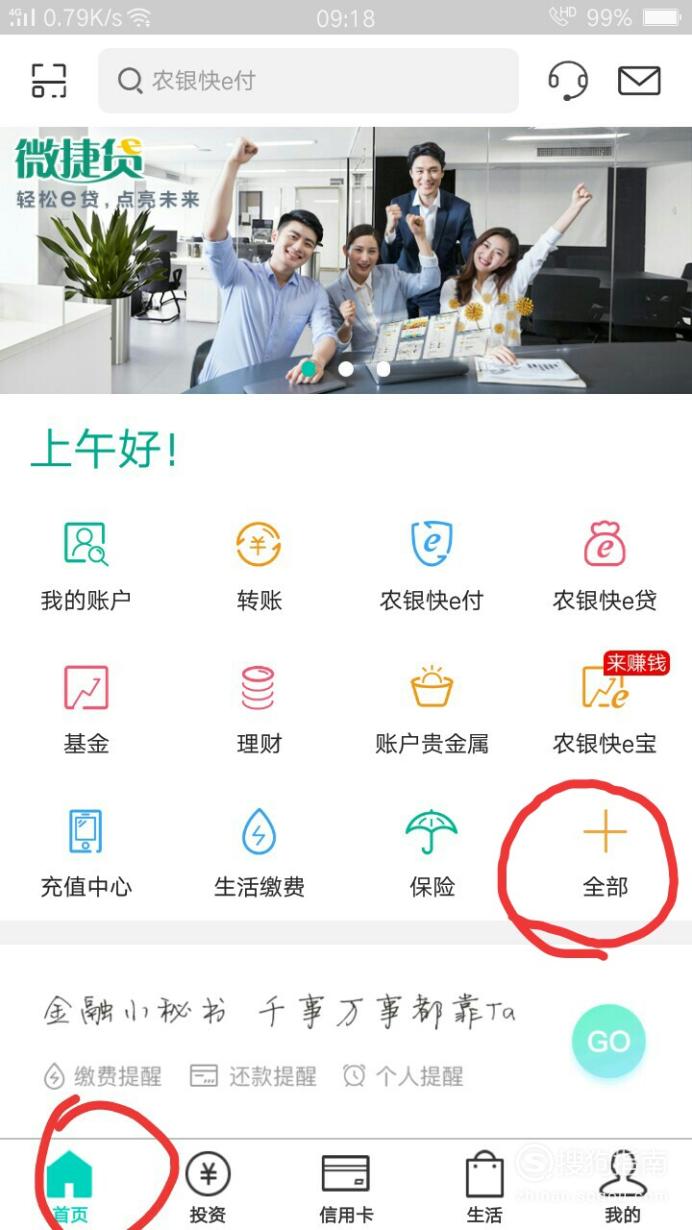Open 农银快e贷
Image resolution: width=692 pixels, height=1230 pixels.
[605, 566]
